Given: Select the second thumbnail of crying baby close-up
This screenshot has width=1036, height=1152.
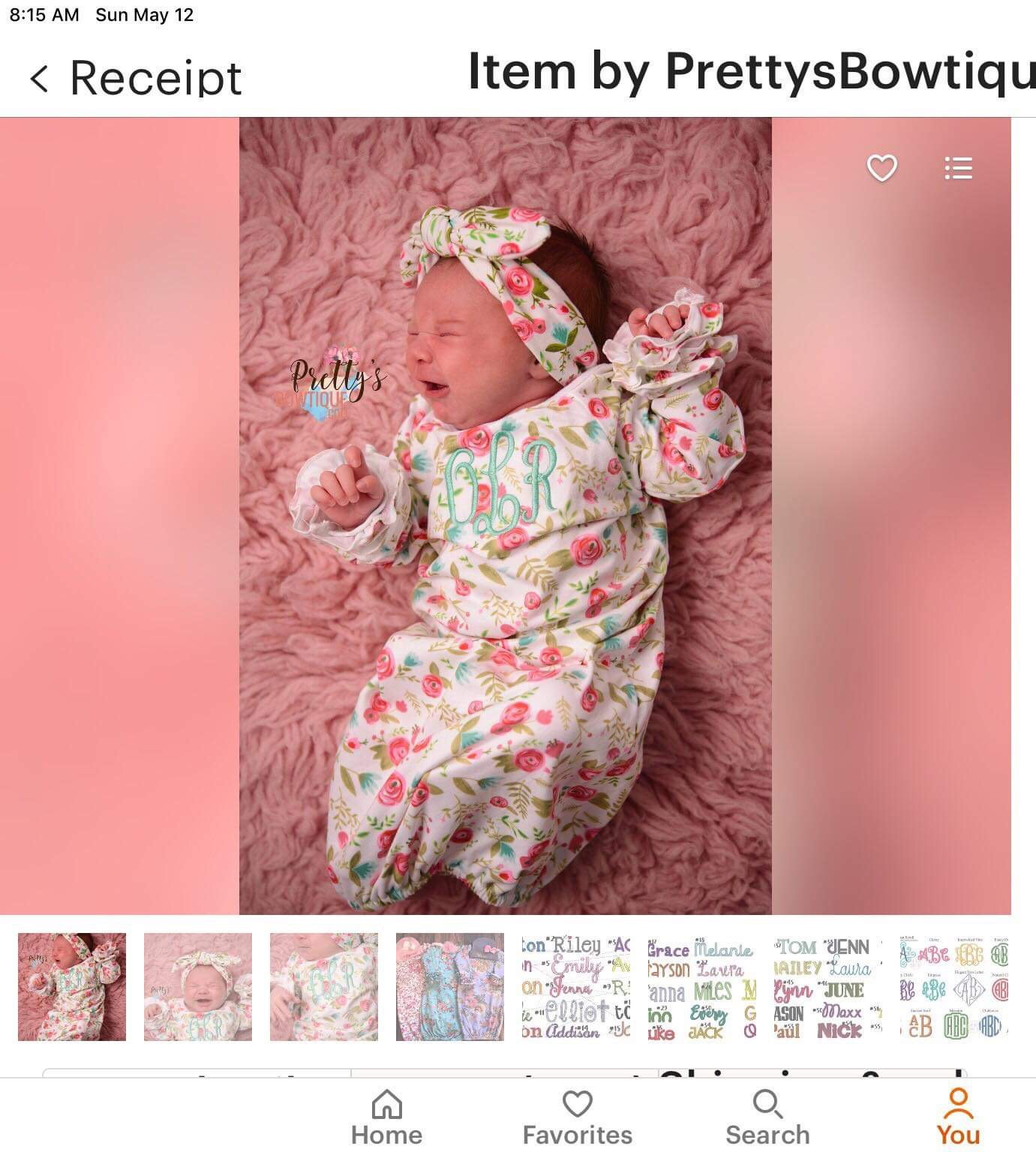Looking at the screenshot, I should coord(198,986).
